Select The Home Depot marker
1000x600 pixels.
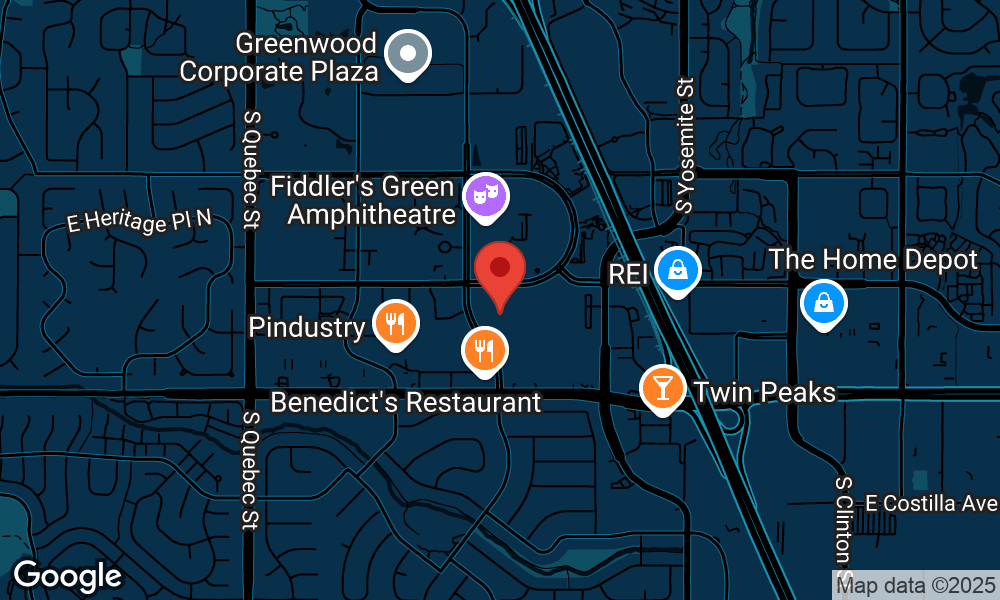point(825,301)
